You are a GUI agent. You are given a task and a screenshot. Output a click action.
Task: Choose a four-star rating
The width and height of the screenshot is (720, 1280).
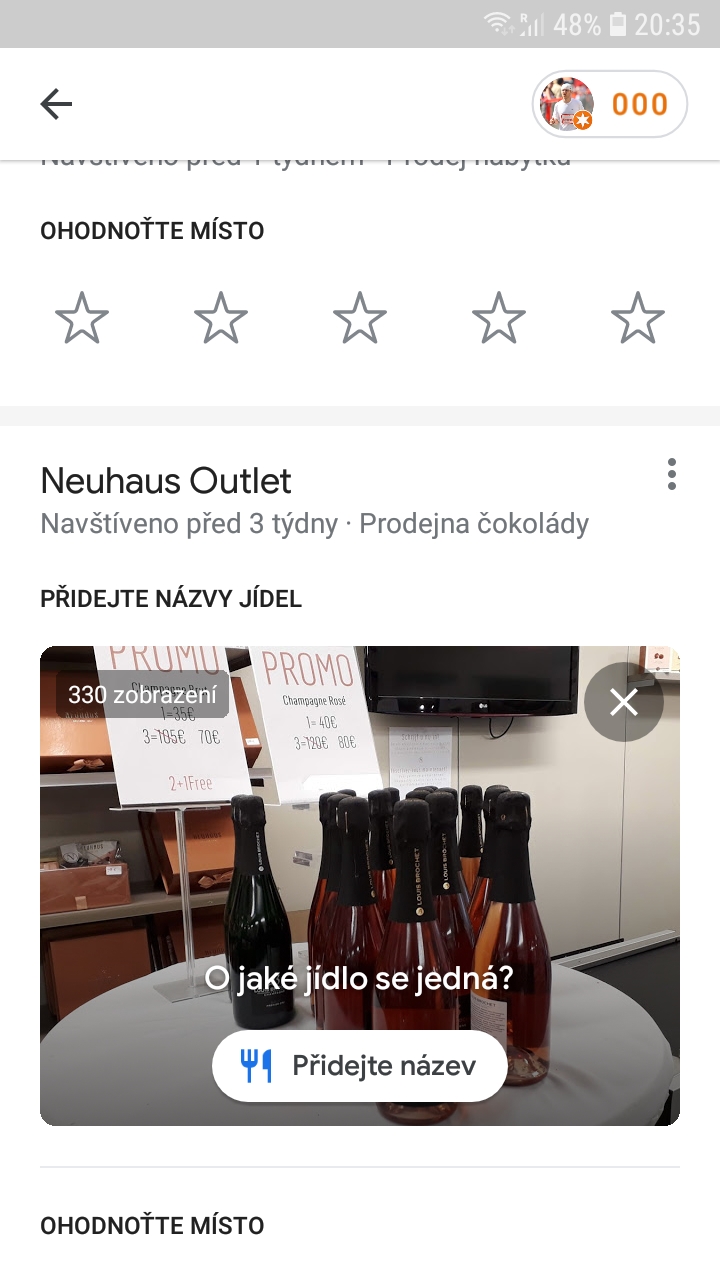coord(499,319)
